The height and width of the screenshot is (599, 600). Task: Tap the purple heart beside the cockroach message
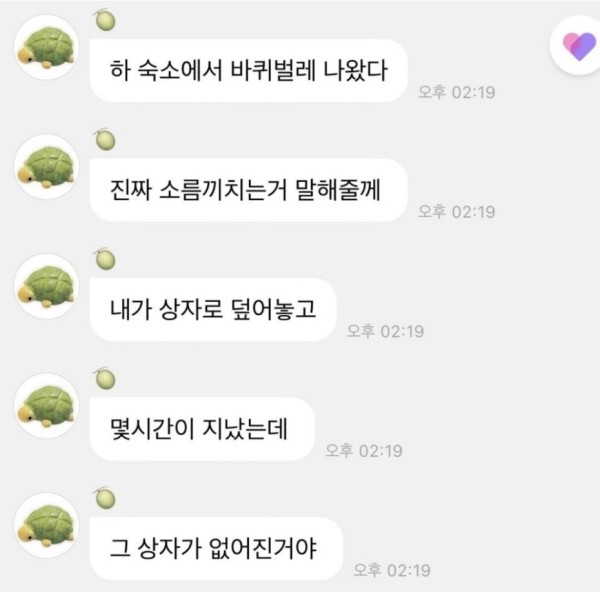coord(577,47)
